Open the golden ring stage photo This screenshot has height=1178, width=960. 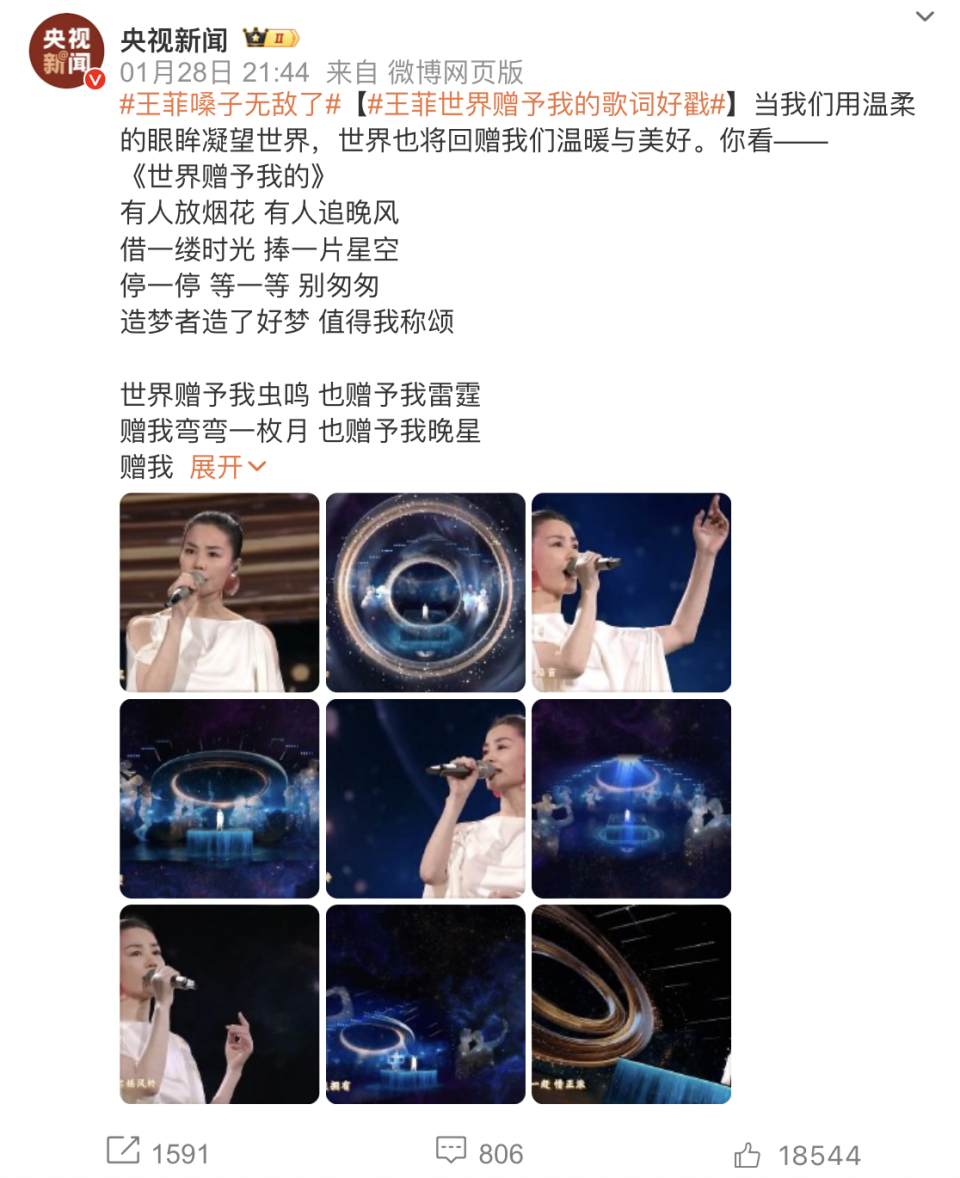coord(424,591)
